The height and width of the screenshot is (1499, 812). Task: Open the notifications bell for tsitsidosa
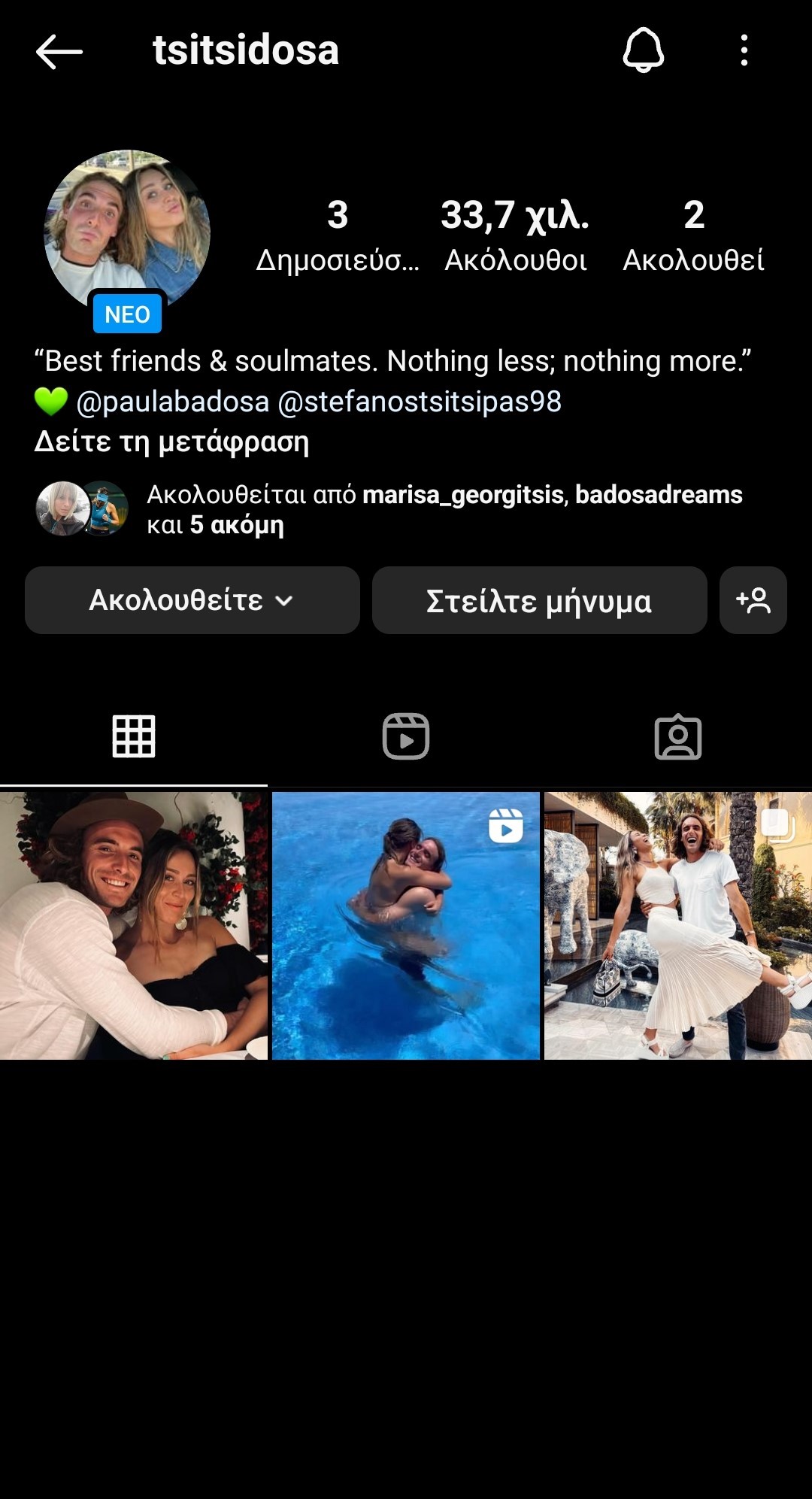(x=643, y=50)
